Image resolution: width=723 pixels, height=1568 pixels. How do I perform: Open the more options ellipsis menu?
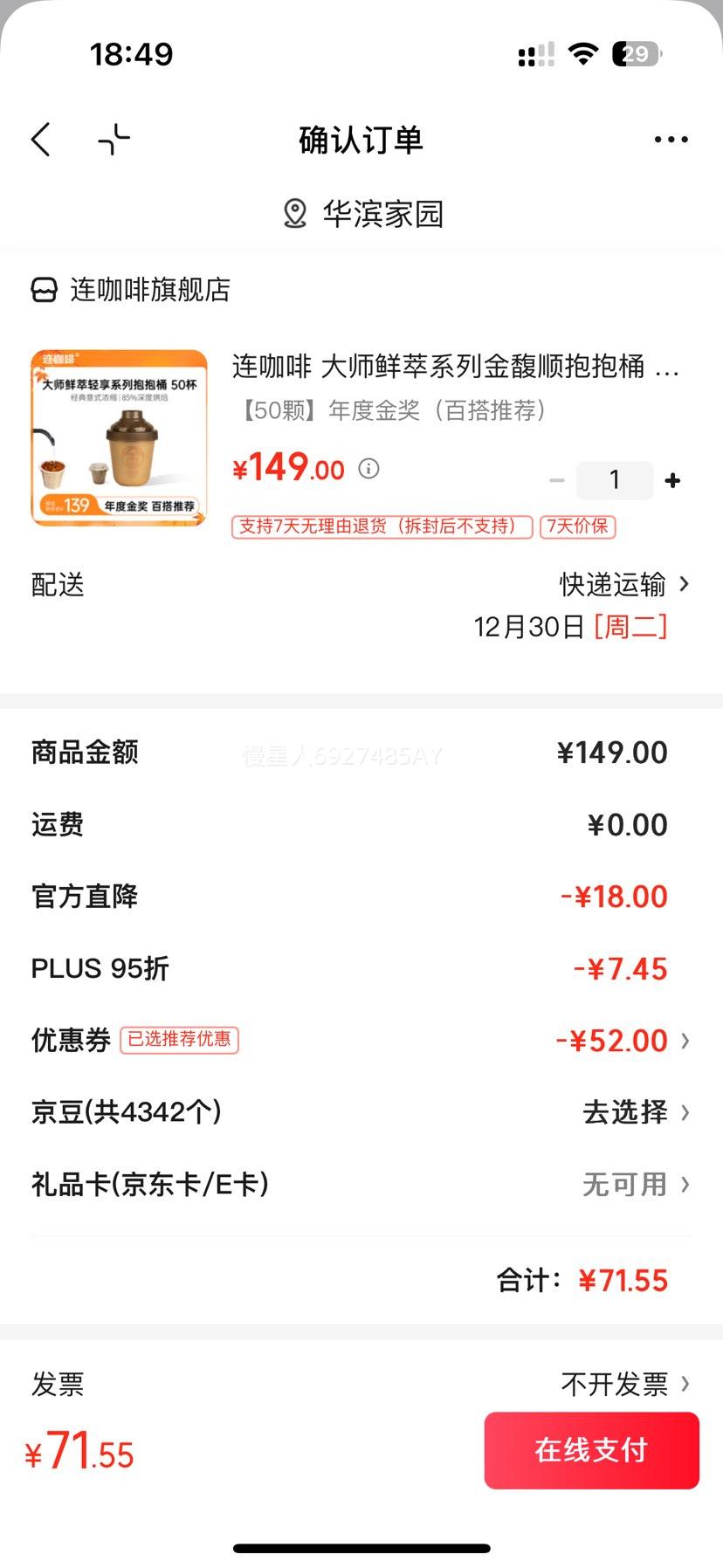click(x=671, y=139)
